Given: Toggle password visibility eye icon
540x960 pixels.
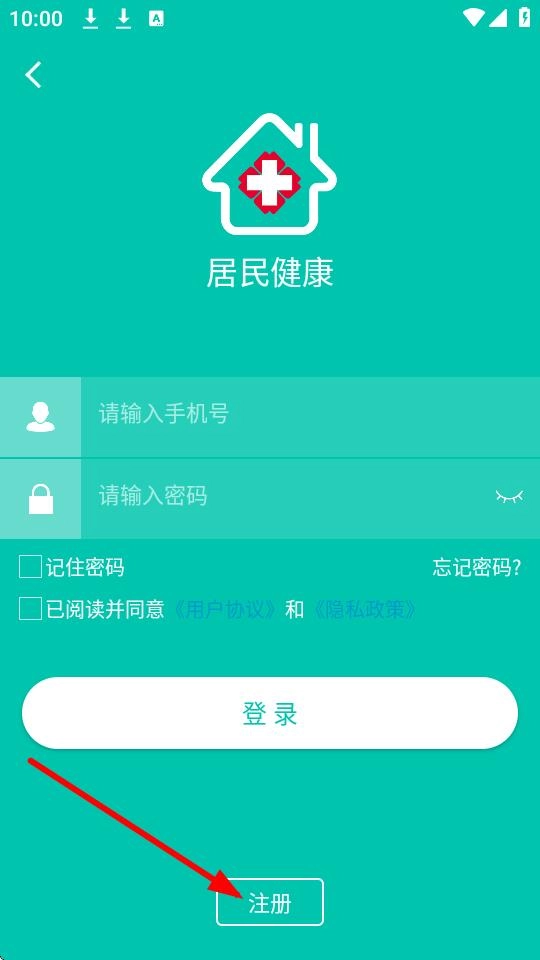Looking at the screenshot, I should coord(509,497).
